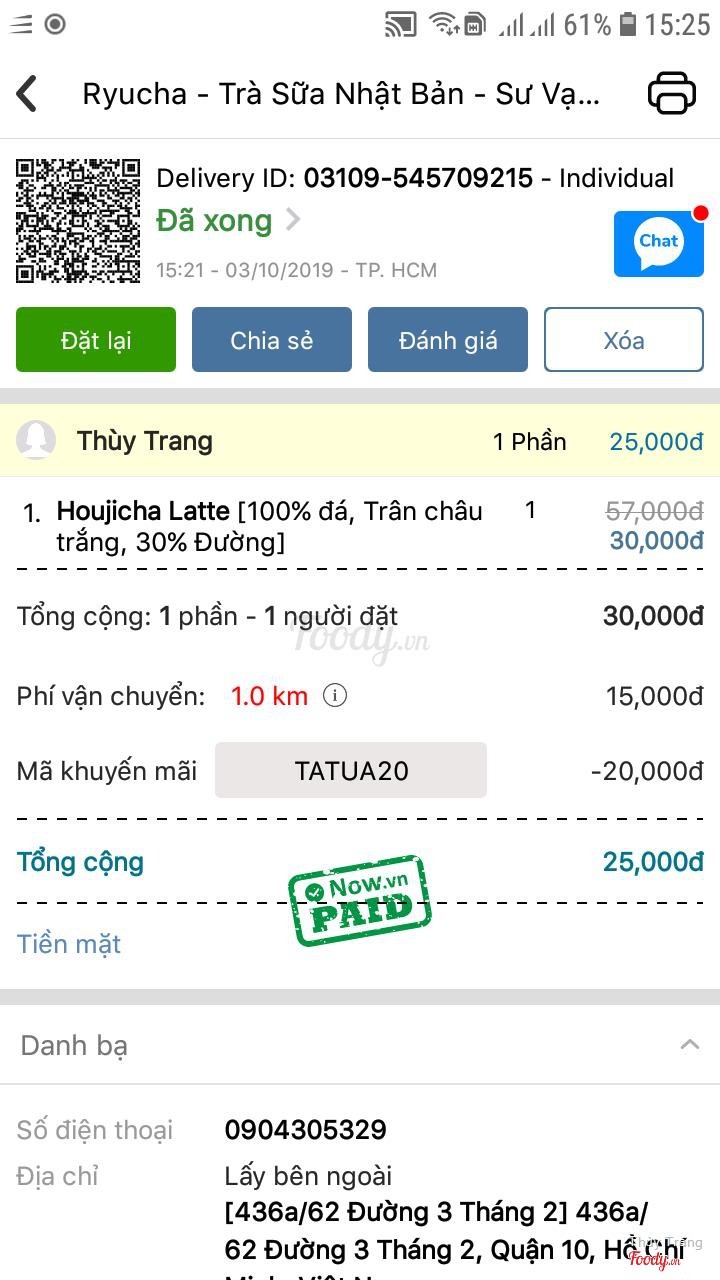Show the shipping fee info icon
The height and width of the screenshot is (1280, 720).
(335, 696)
